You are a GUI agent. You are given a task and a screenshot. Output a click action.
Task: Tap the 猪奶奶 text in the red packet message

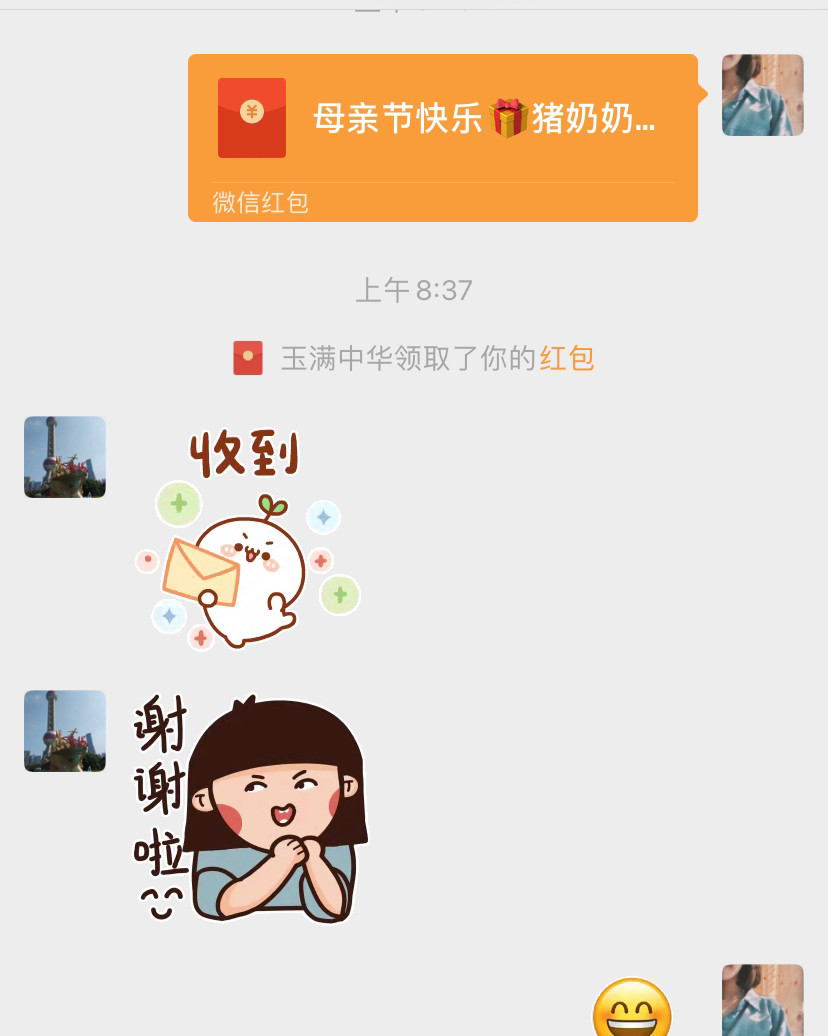click(600, 118)
